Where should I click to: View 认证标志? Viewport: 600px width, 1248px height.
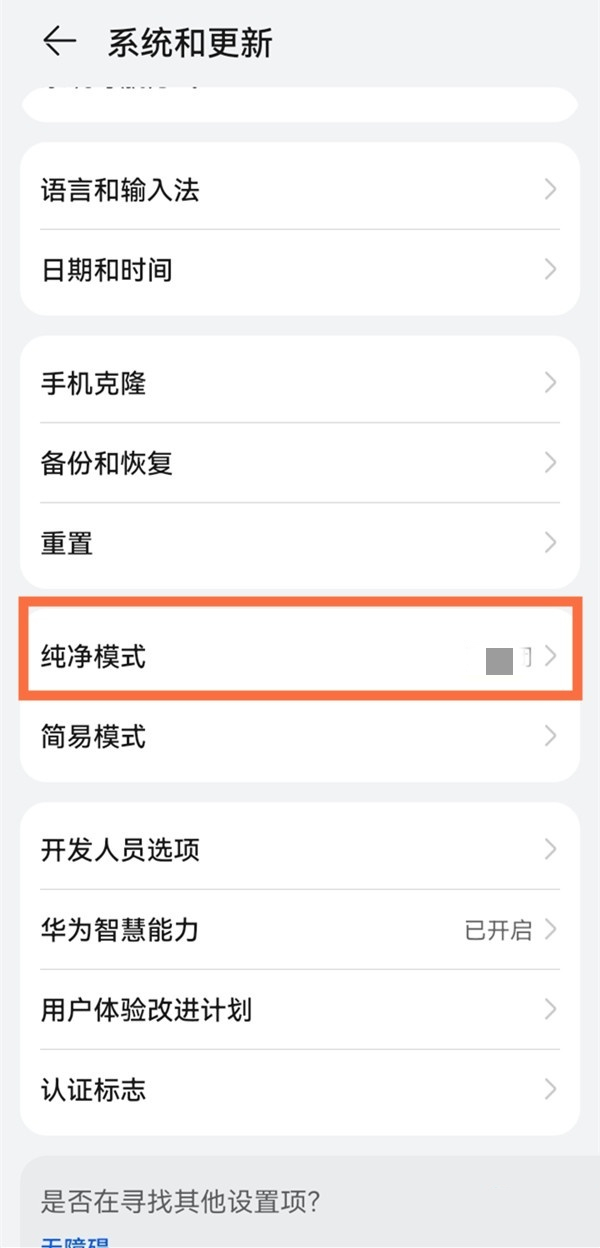(x=299, y=1090)
